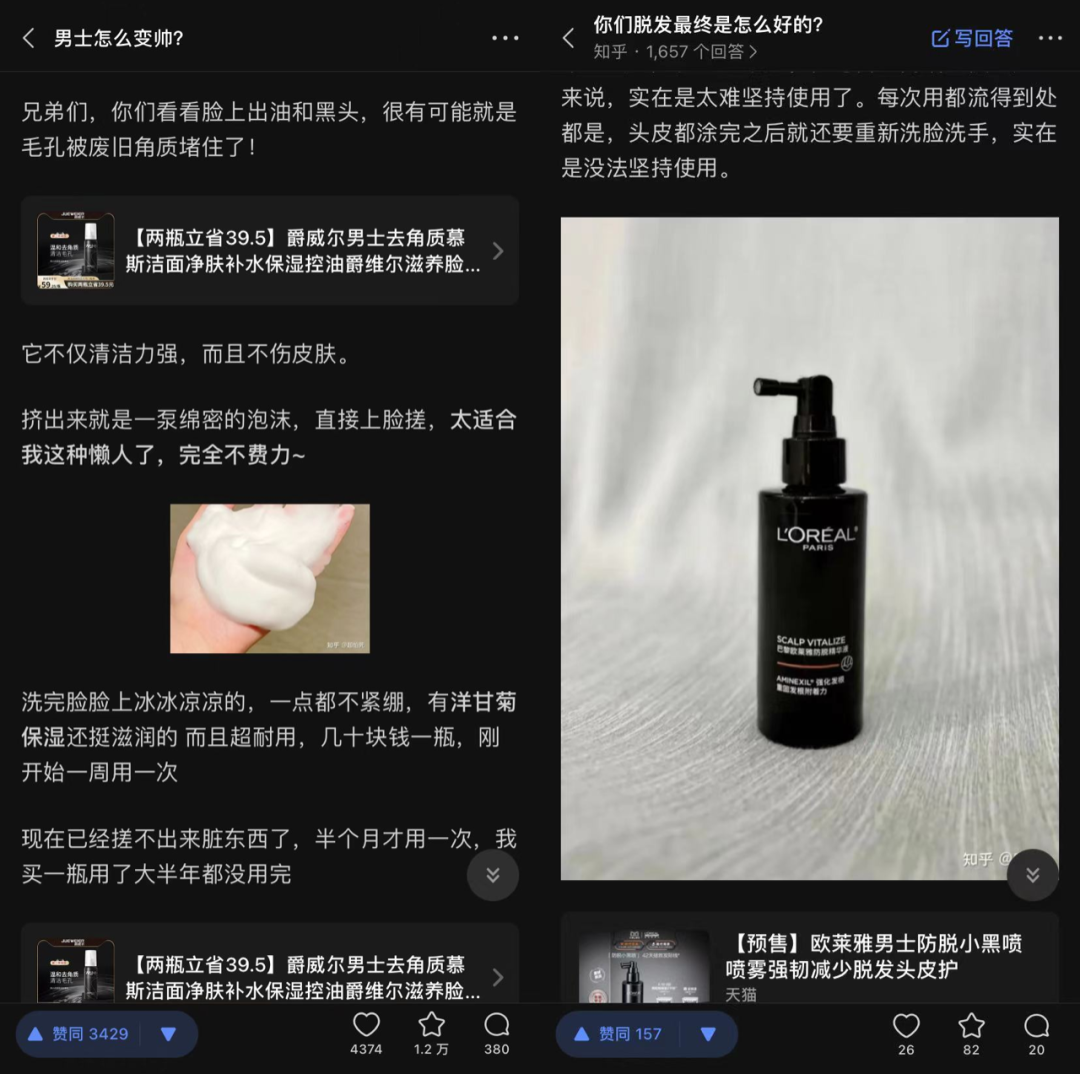Open overflow menu beside 写回答
The image size is (1080, 1074).
(1050, 38)
